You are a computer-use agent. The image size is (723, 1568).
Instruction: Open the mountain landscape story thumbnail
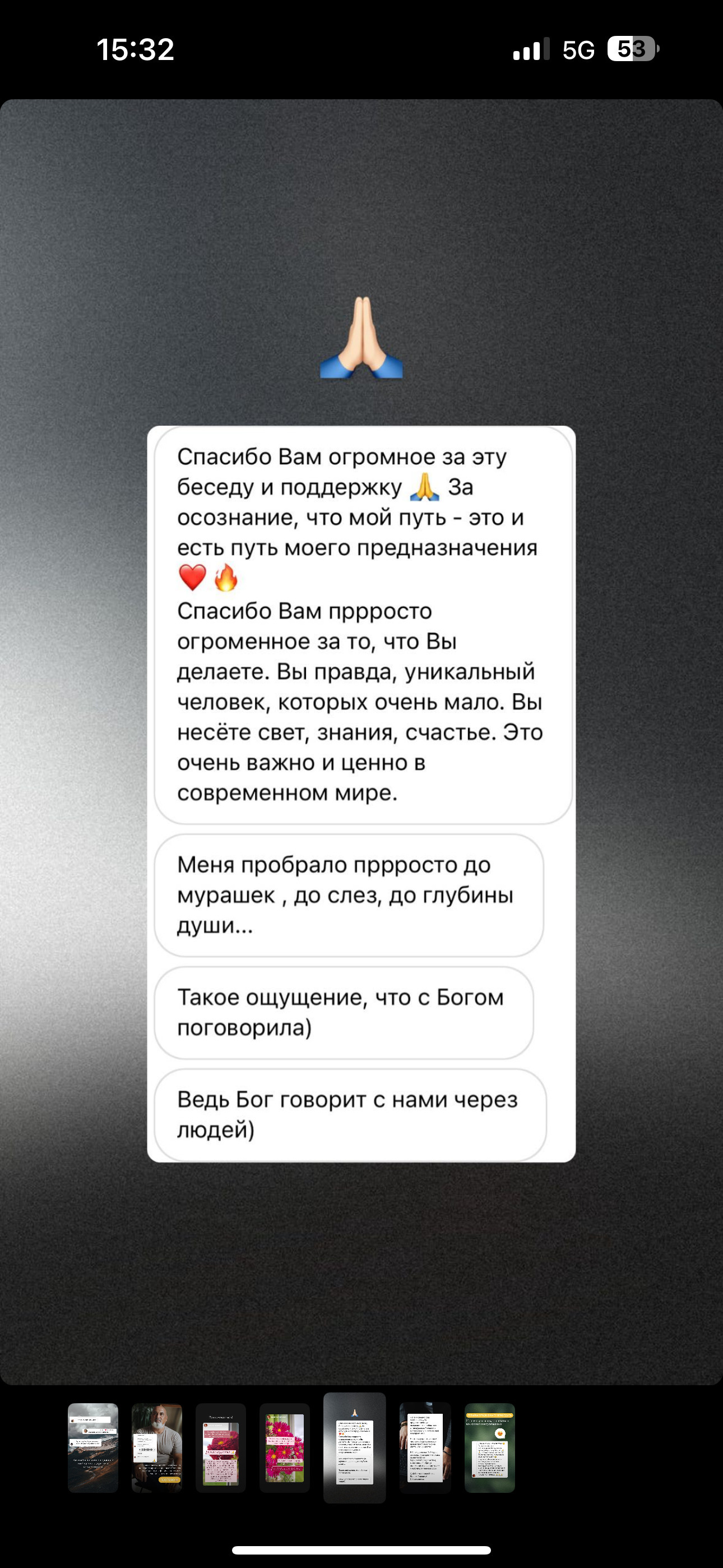pyautogui.click(x=92, y=1447)
